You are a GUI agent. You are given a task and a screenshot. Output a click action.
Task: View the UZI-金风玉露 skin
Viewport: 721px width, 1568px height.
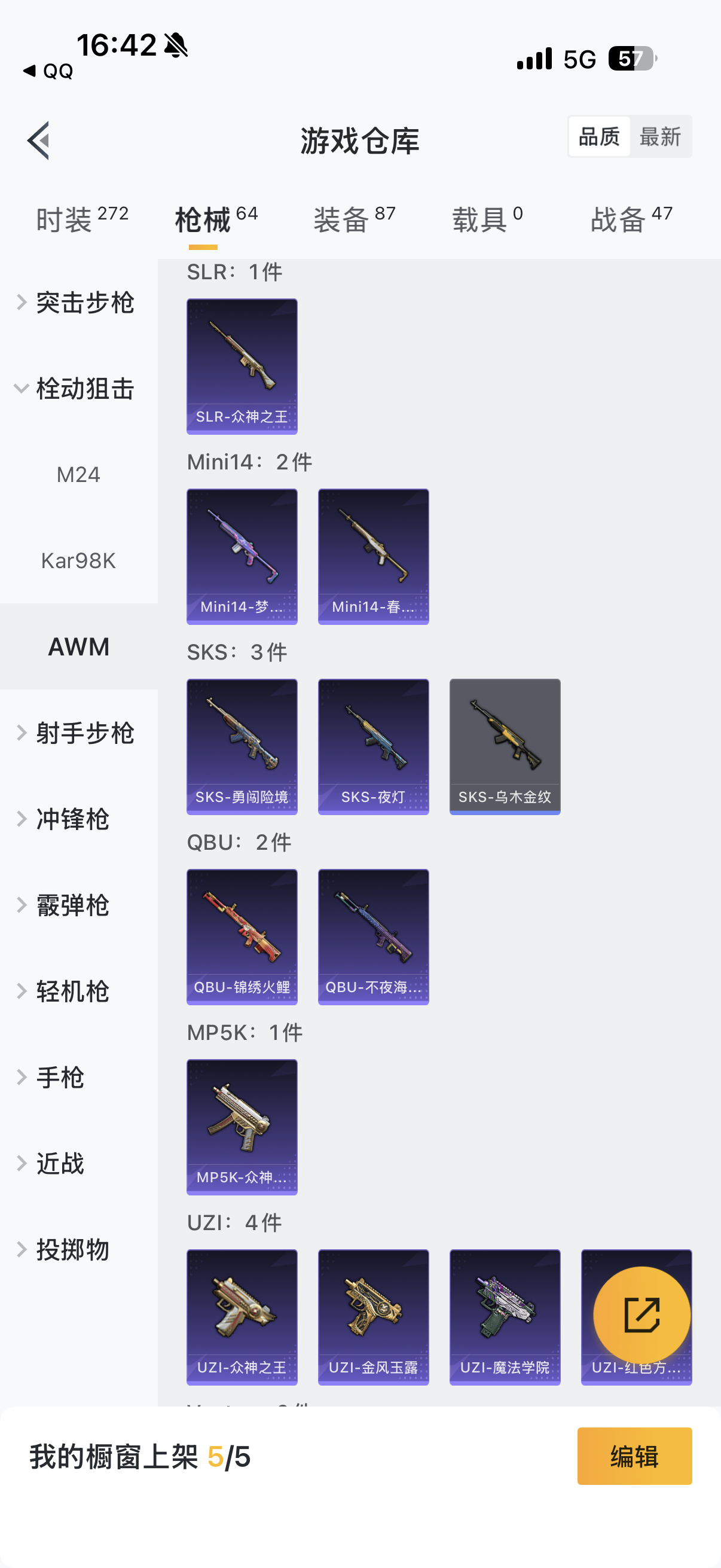pos(373,1317)
